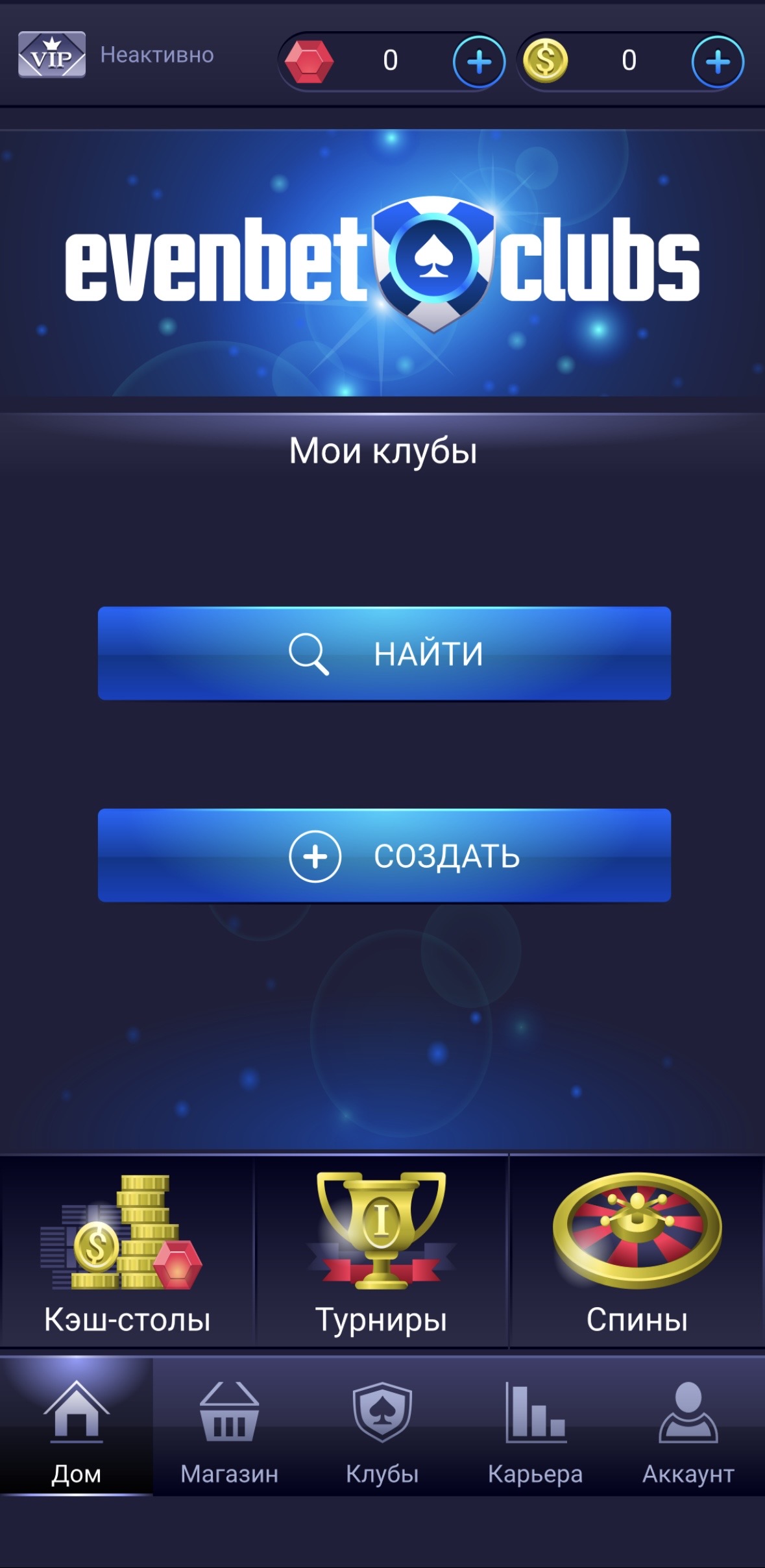Viewport: 765px width, 1568px height.
Task: Open the Спины tile
Action: click(637, 1251)
